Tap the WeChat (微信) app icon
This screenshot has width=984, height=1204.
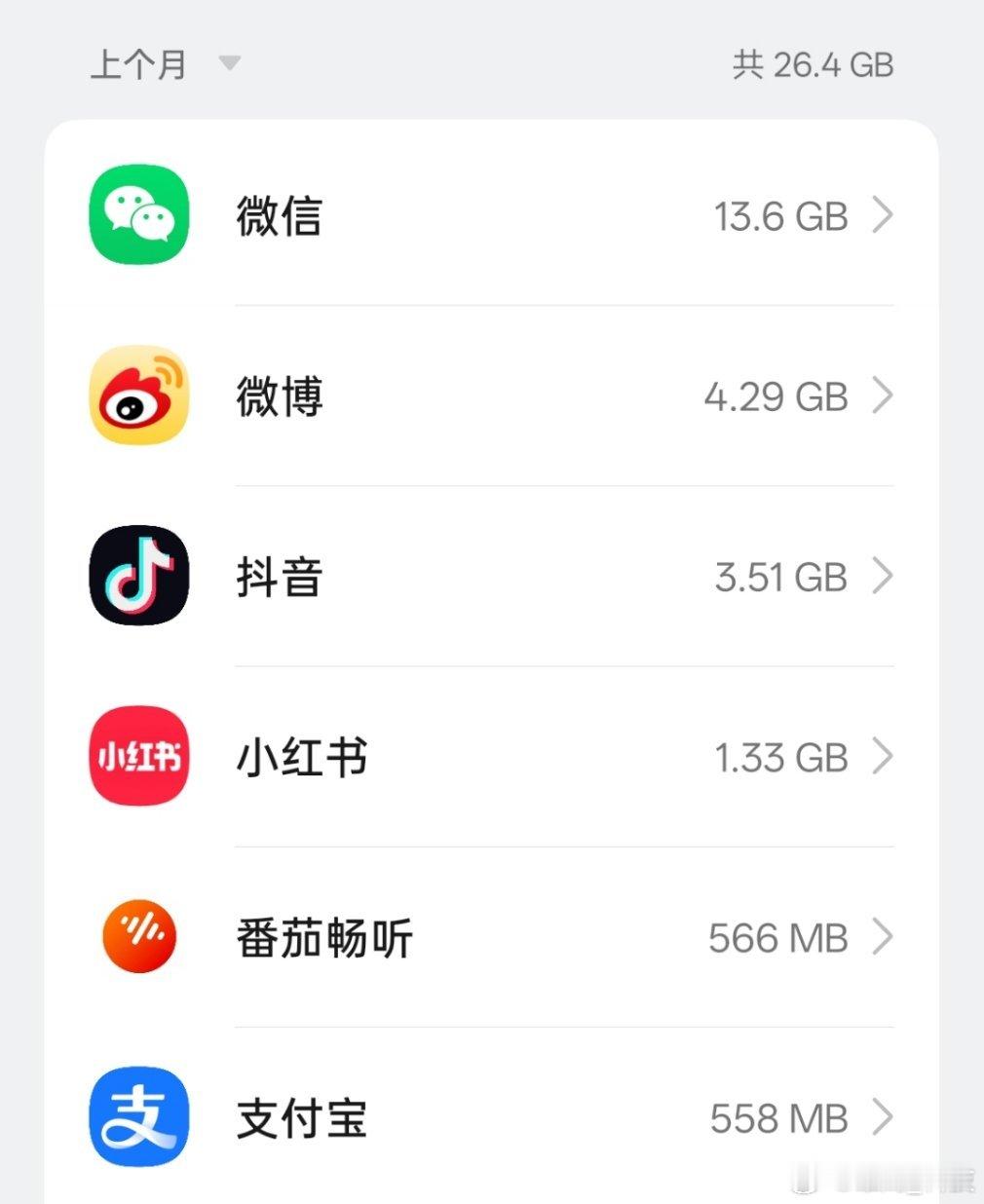[138, 215]
